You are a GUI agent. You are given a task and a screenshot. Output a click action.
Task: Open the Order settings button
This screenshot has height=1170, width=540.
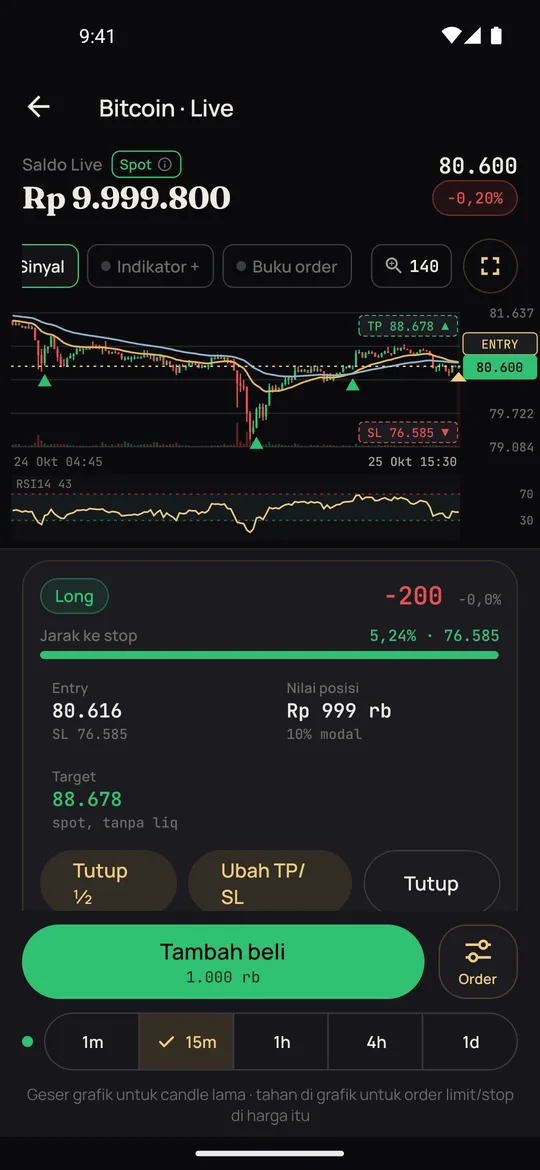coord(477,961)
